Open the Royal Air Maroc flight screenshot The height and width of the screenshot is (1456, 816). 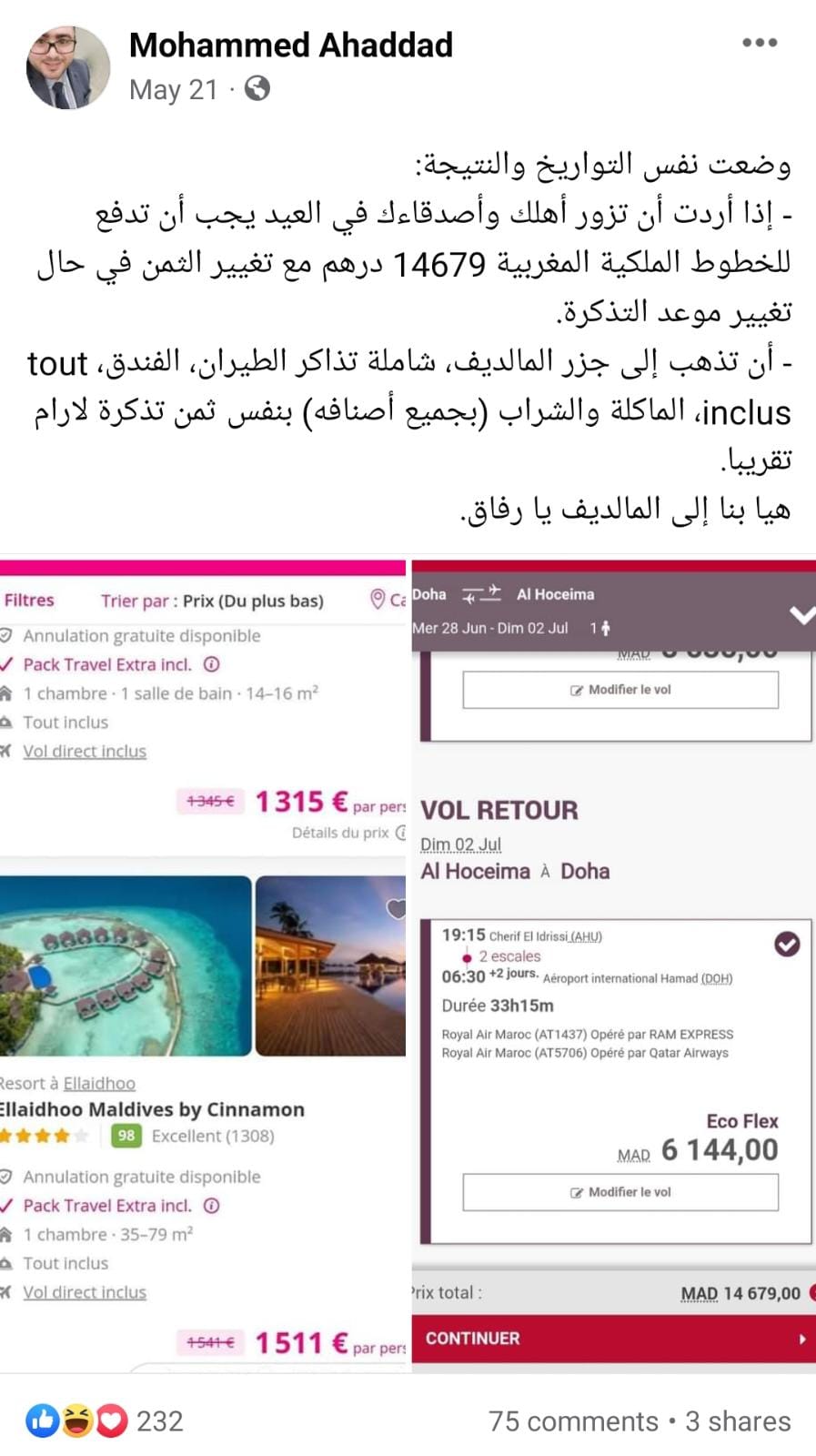[614, 965]
